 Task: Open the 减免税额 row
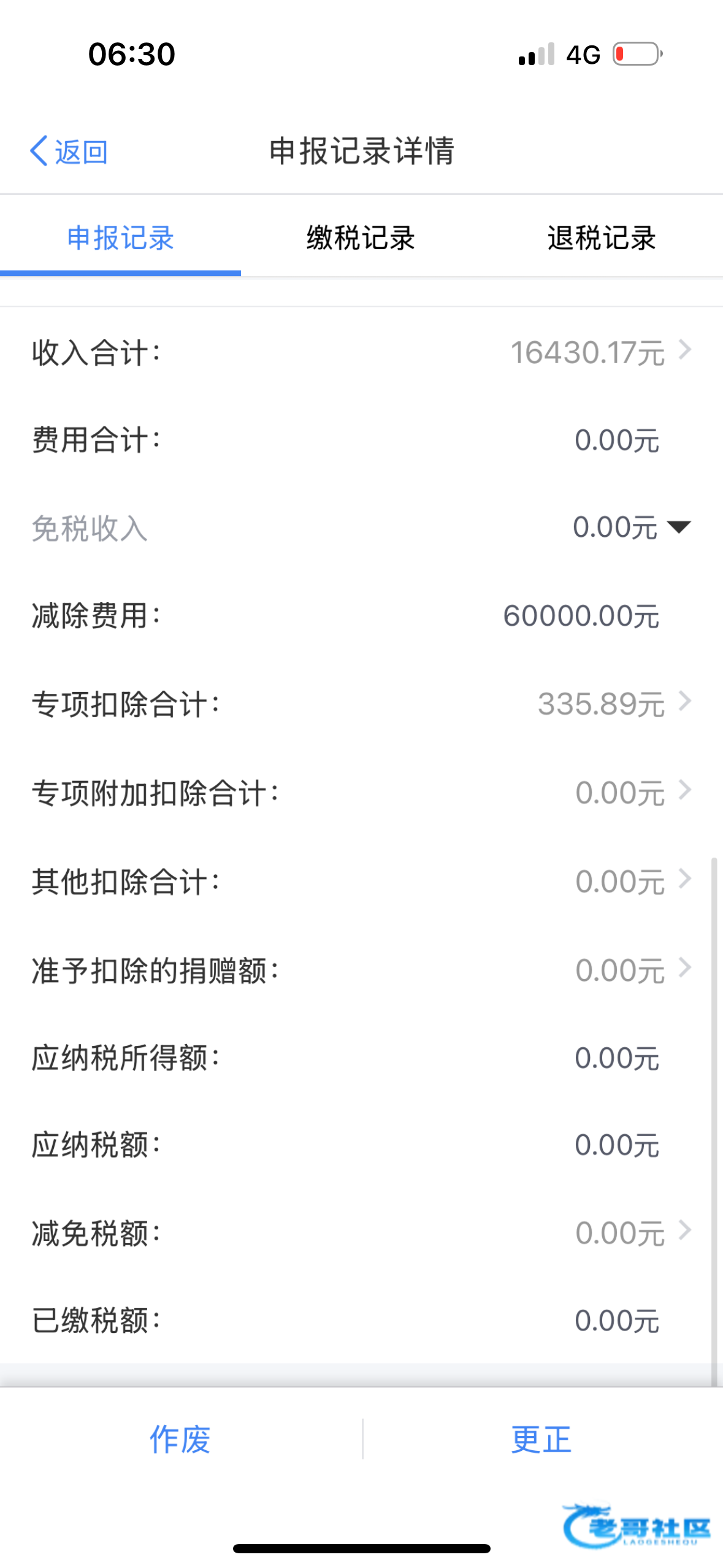coord(361,1232)
